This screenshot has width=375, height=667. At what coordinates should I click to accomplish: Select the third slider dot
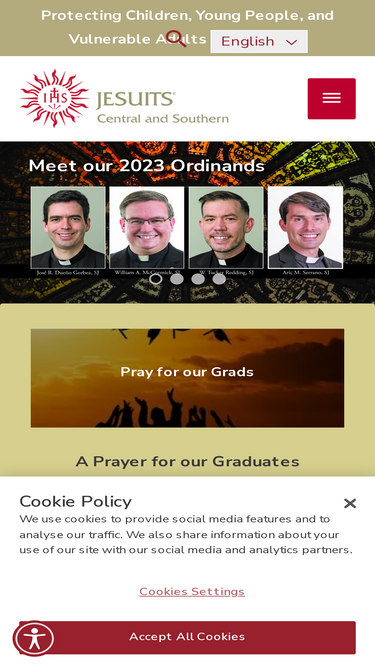pyautogui.click(x=198, y=279)
